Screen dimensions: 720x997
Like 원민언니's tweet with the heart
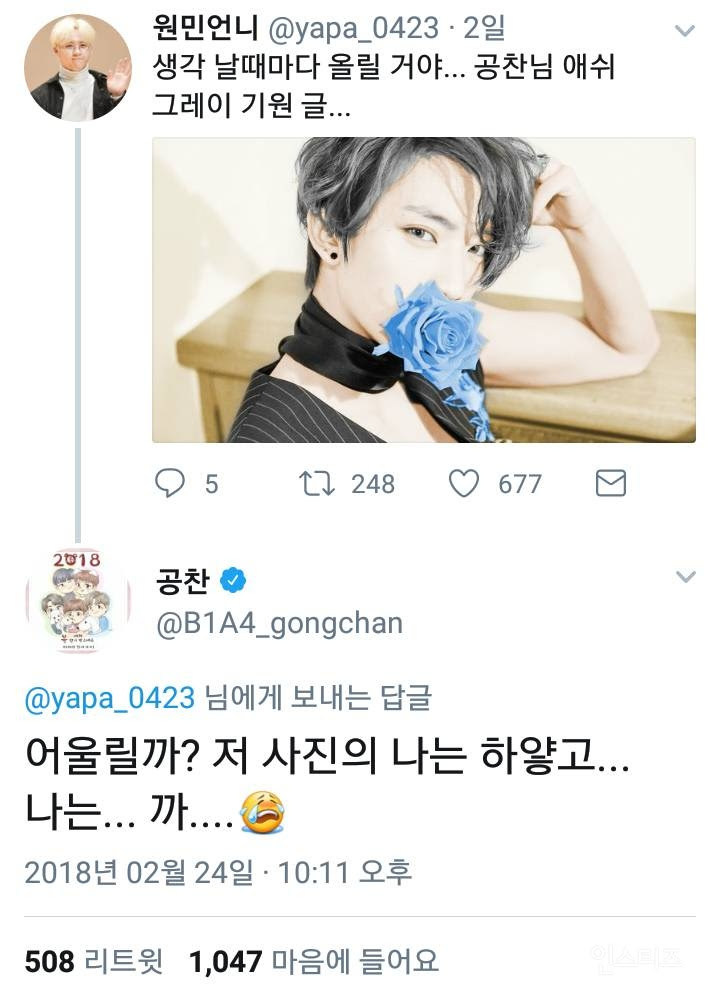coord(463,484)
